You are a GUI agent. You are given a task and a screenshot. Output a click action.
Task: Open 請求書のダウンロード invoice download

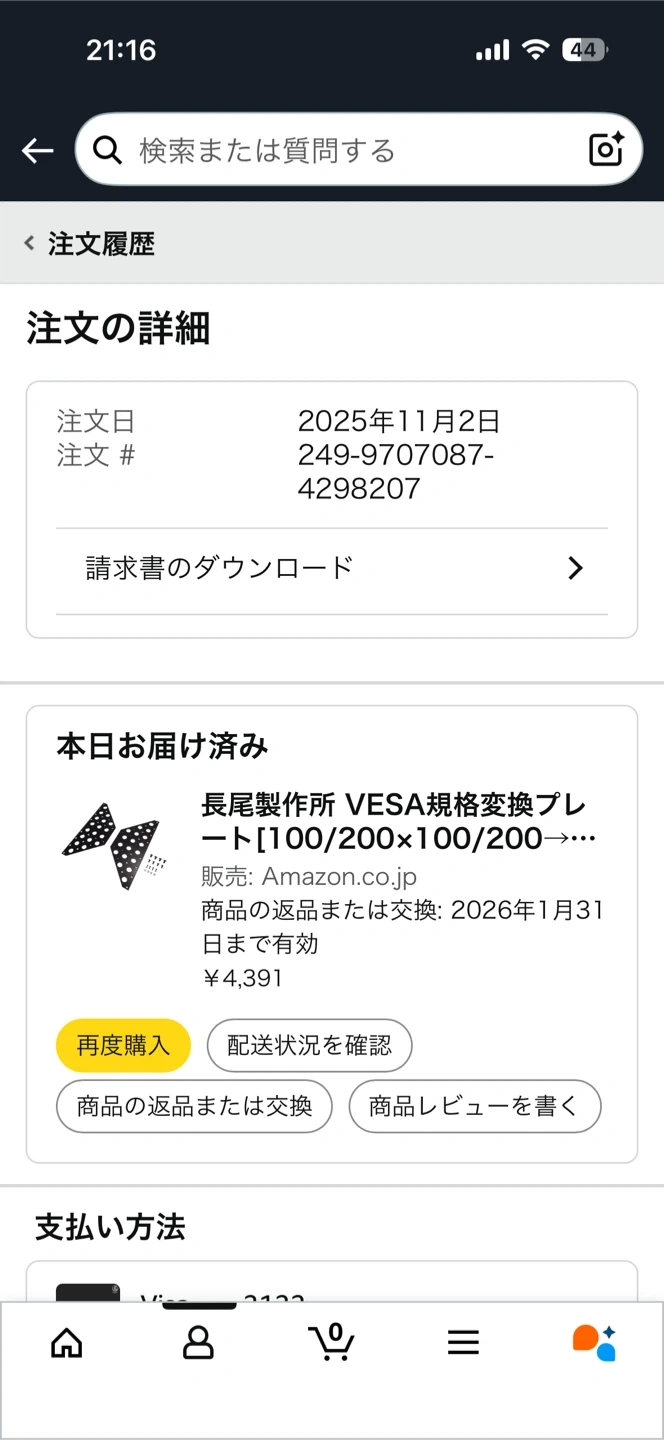[x=331, y=568]
